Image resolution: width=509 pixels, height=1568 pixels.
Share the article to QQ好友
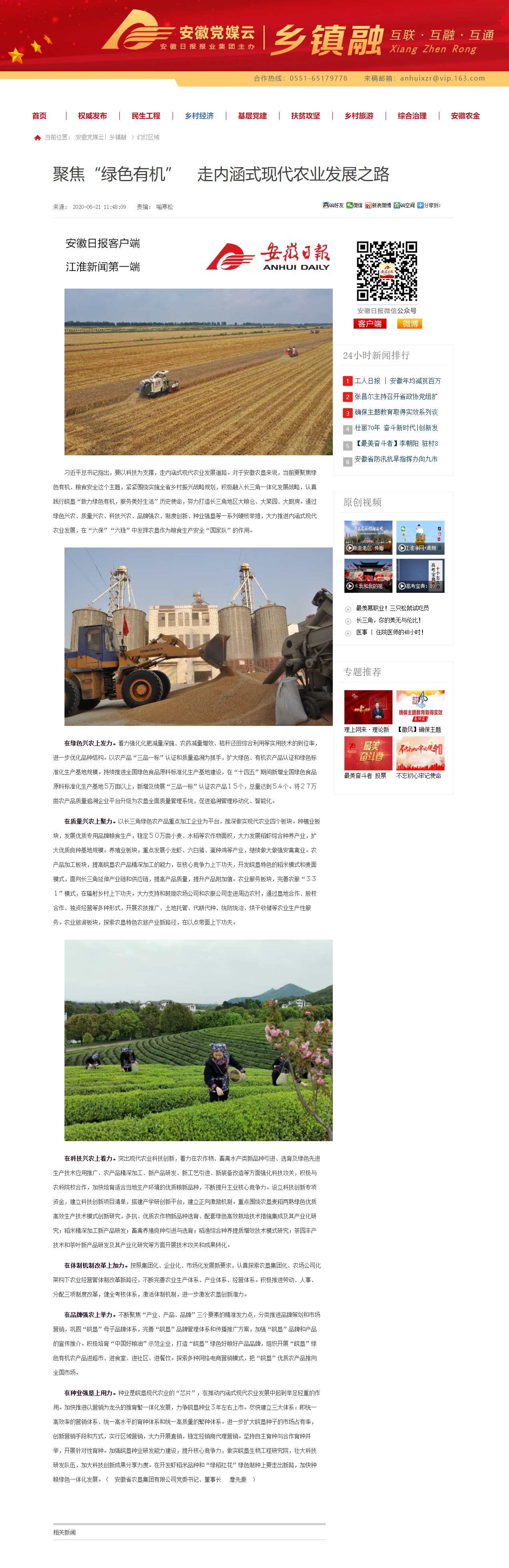coord(333,206)
